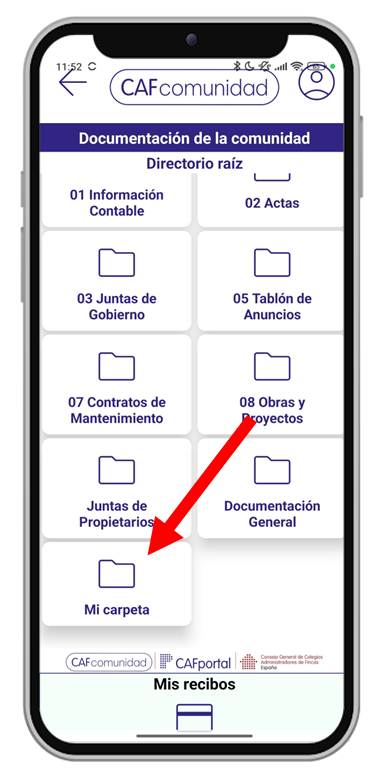Open the 03 Juntas de Gobierno folder
The width and height of the screenshot is (377, 776).
[x=117, y=281]
